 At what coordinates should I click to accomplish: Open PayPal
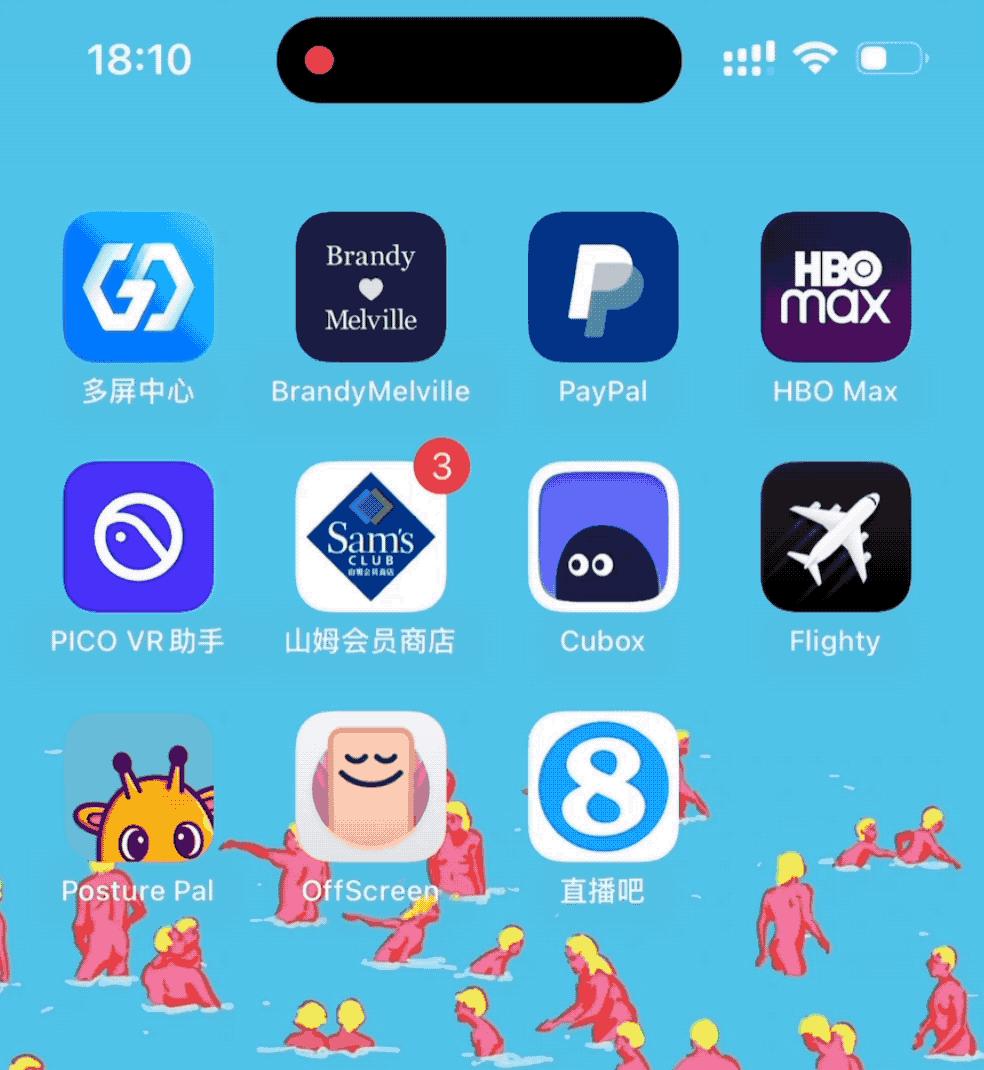[603, 287]
